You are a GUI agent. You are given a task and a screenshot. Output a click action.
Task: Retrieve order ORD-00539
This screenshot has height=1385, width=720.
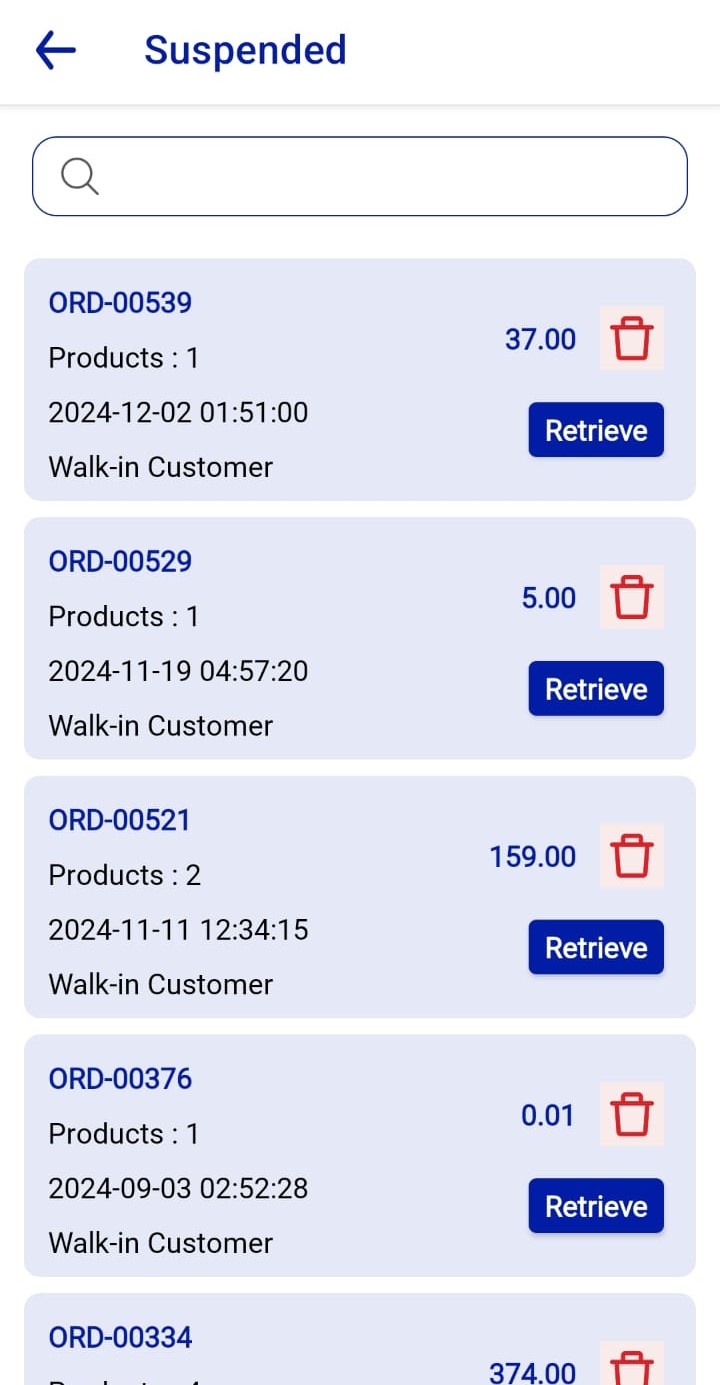(x=596, y=430)
